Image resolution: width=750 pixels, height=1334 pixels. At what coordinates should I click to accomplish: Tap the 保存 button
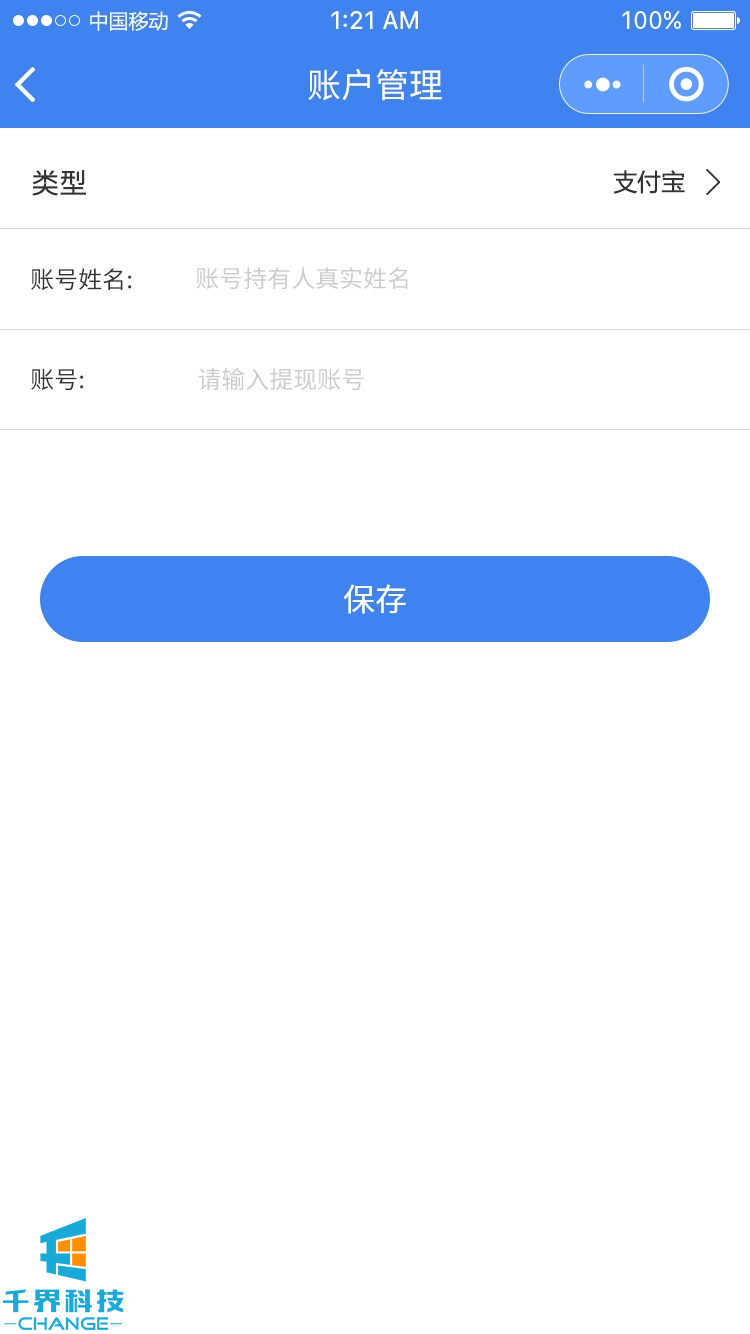[375, 599]
